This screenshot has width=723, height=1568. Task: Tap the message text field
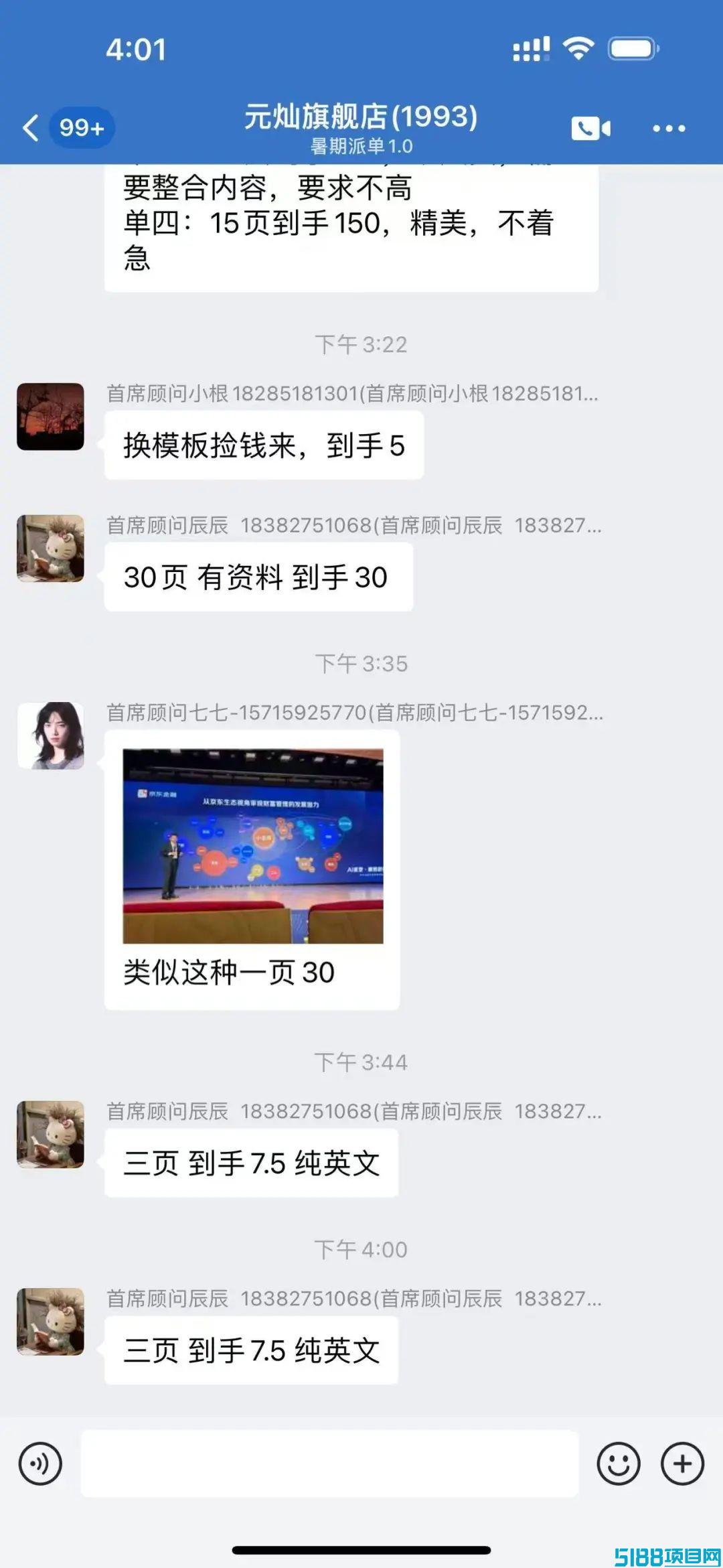[329, 1464]
